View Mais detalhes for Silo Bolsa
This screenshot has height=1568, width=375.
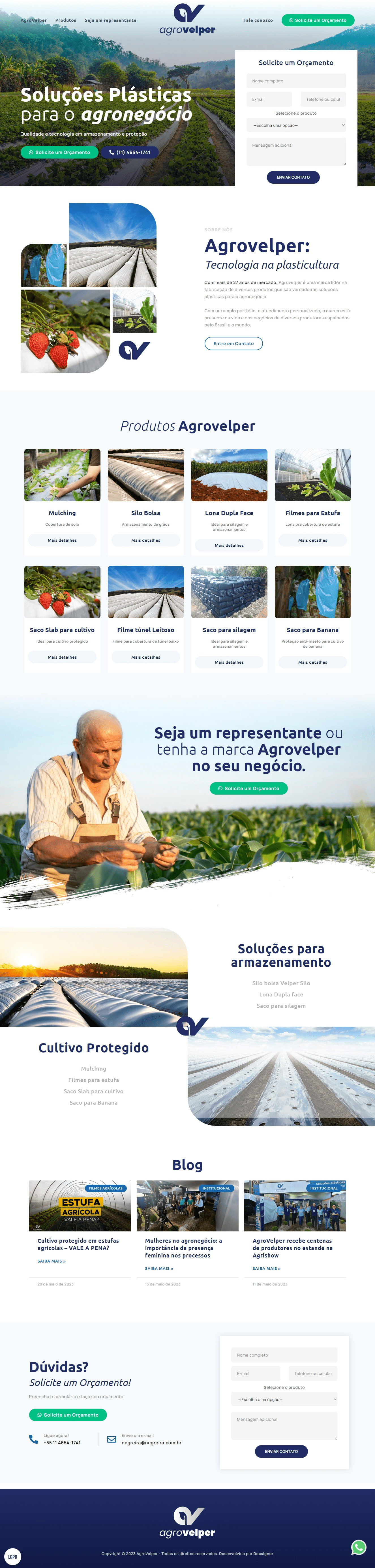coord(145,540)
